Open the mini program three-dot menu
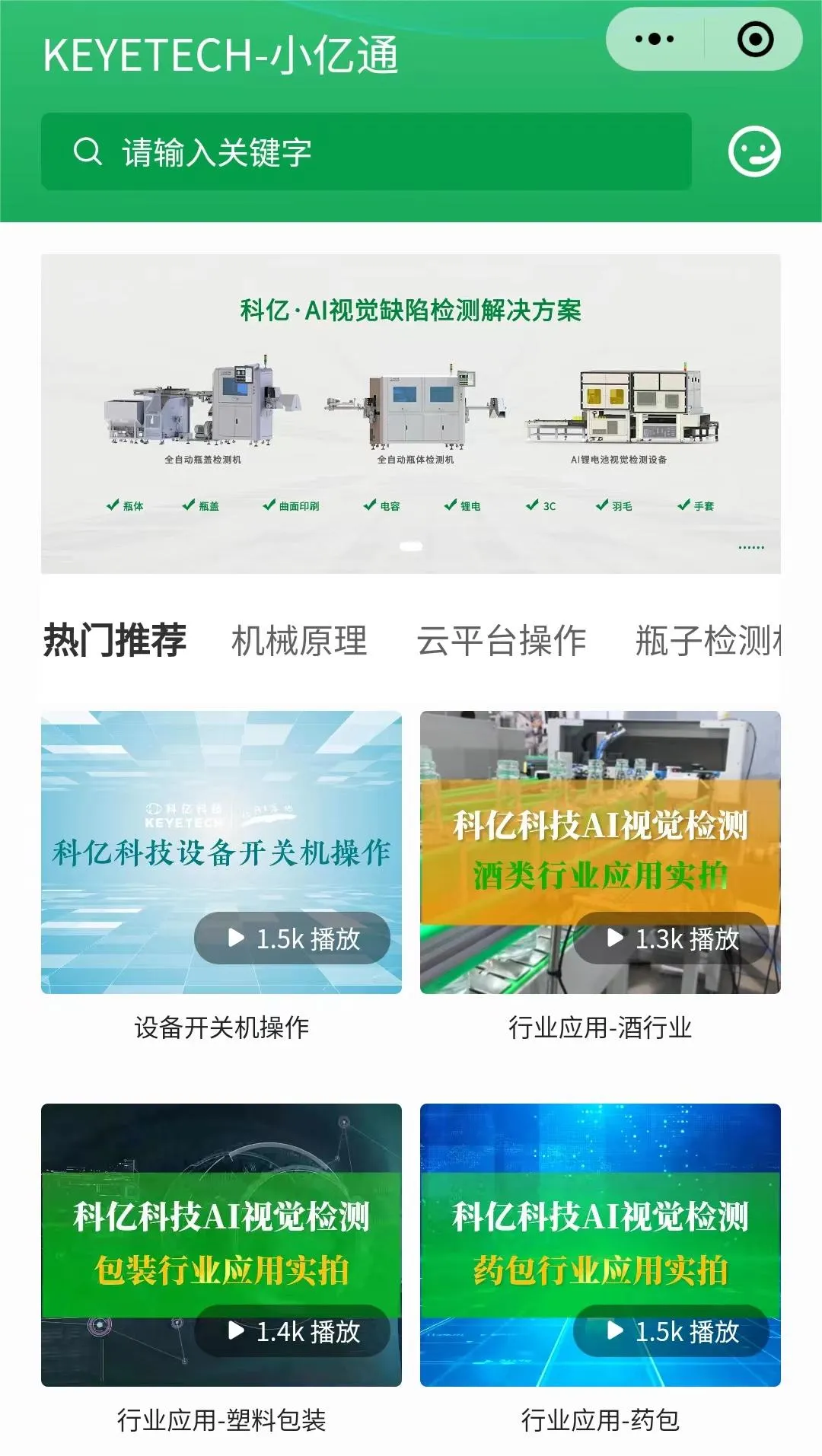The image size is (822, 1456). [x=655, y=39]
